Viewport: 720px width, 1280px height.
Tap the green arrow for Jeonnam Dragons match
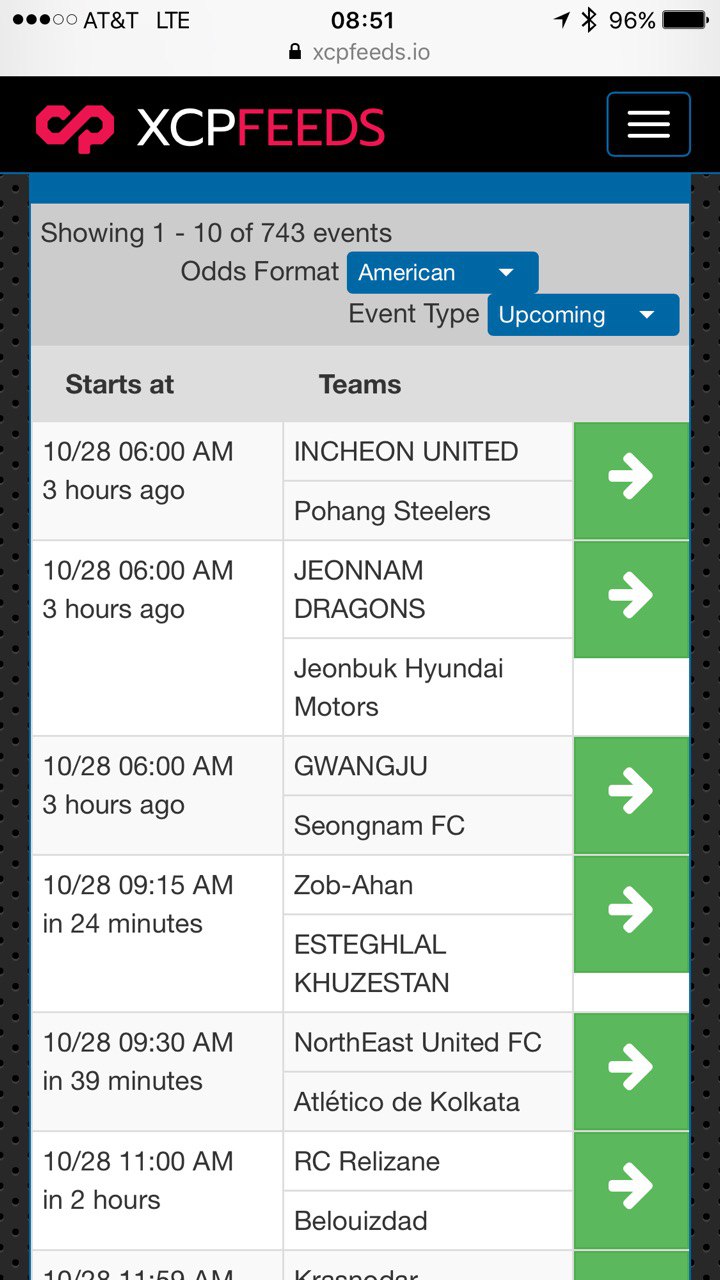631,599
